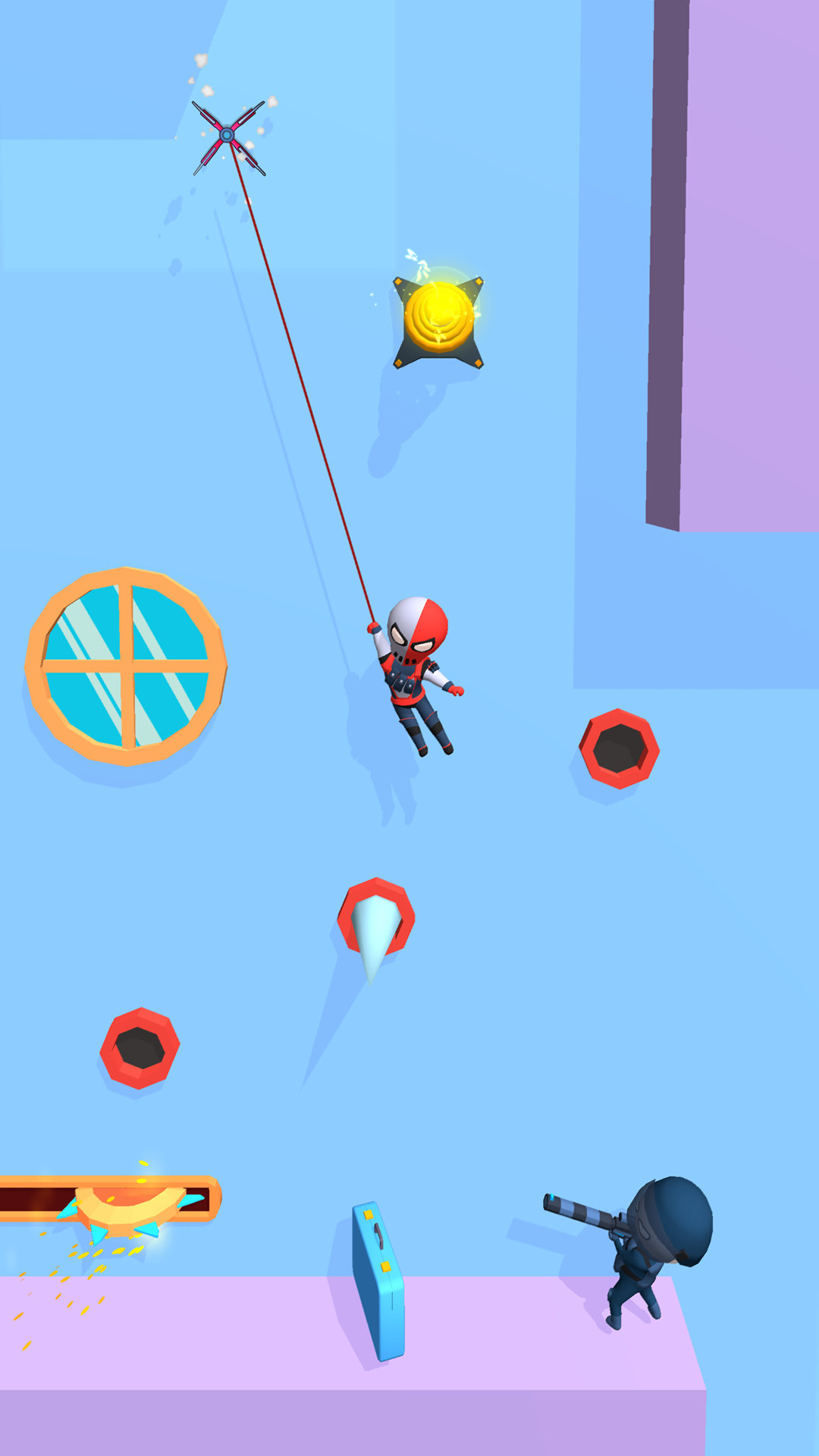Tap the red hook ring holding the spike

click(376, 917)
